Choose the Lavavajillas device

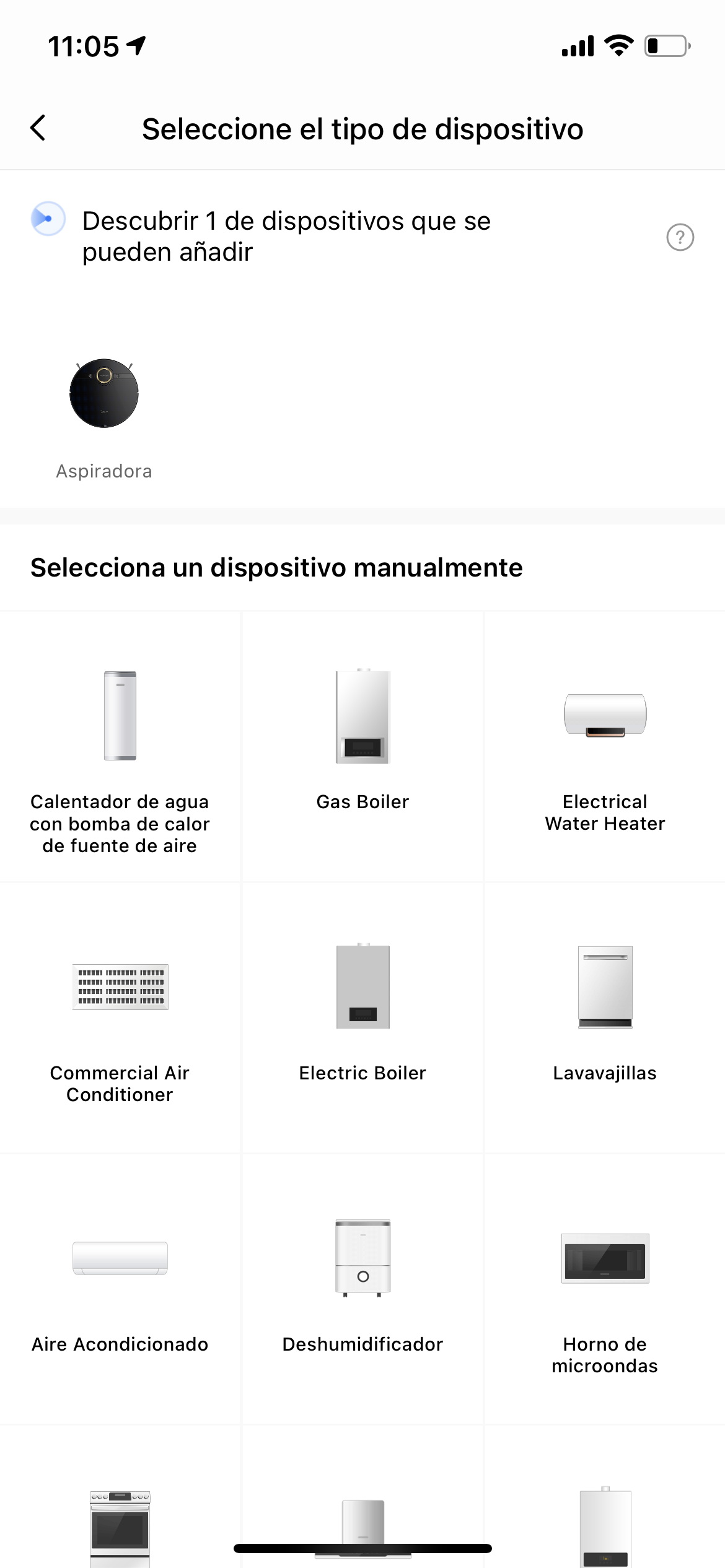(x=605, y=1018)
